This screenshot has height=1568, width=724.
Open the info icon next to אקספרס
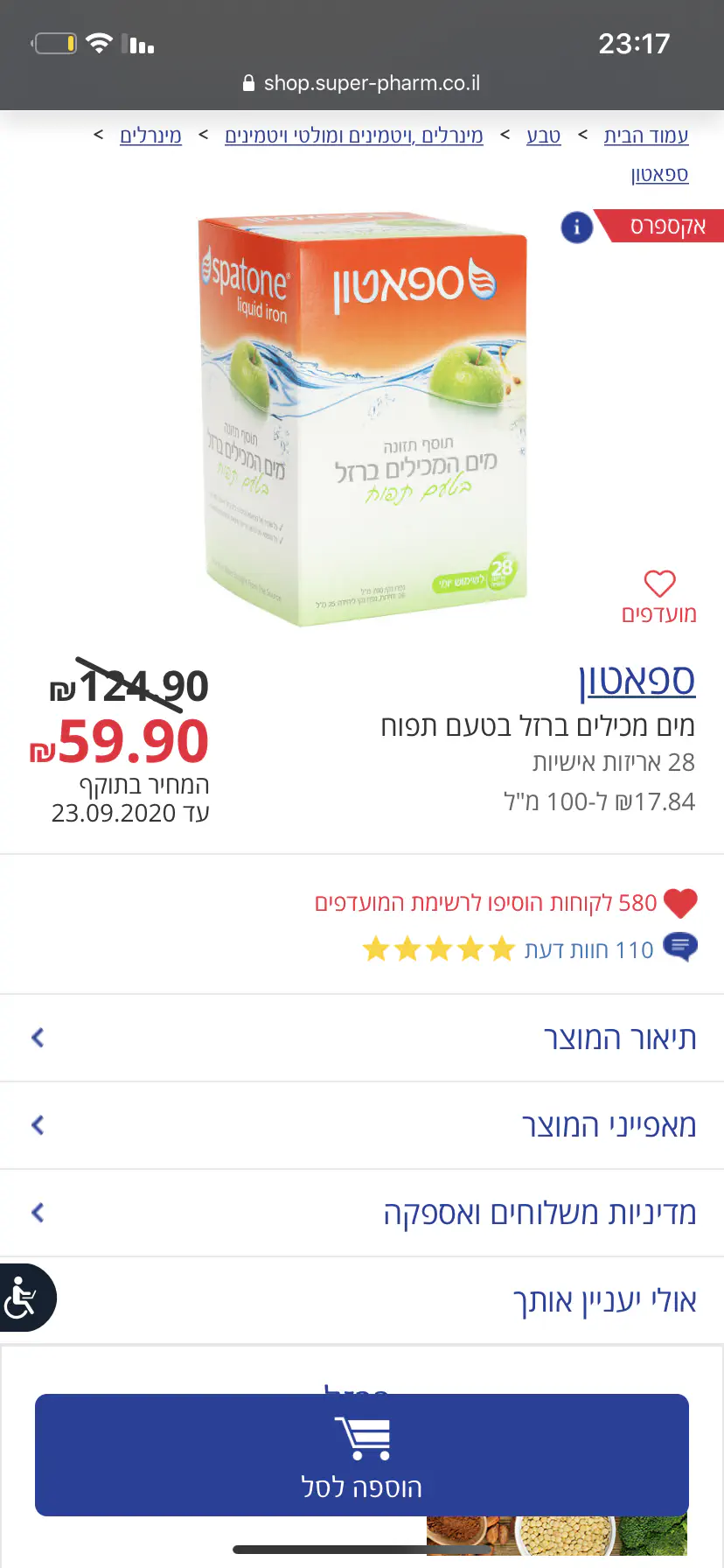pos(576,227)
